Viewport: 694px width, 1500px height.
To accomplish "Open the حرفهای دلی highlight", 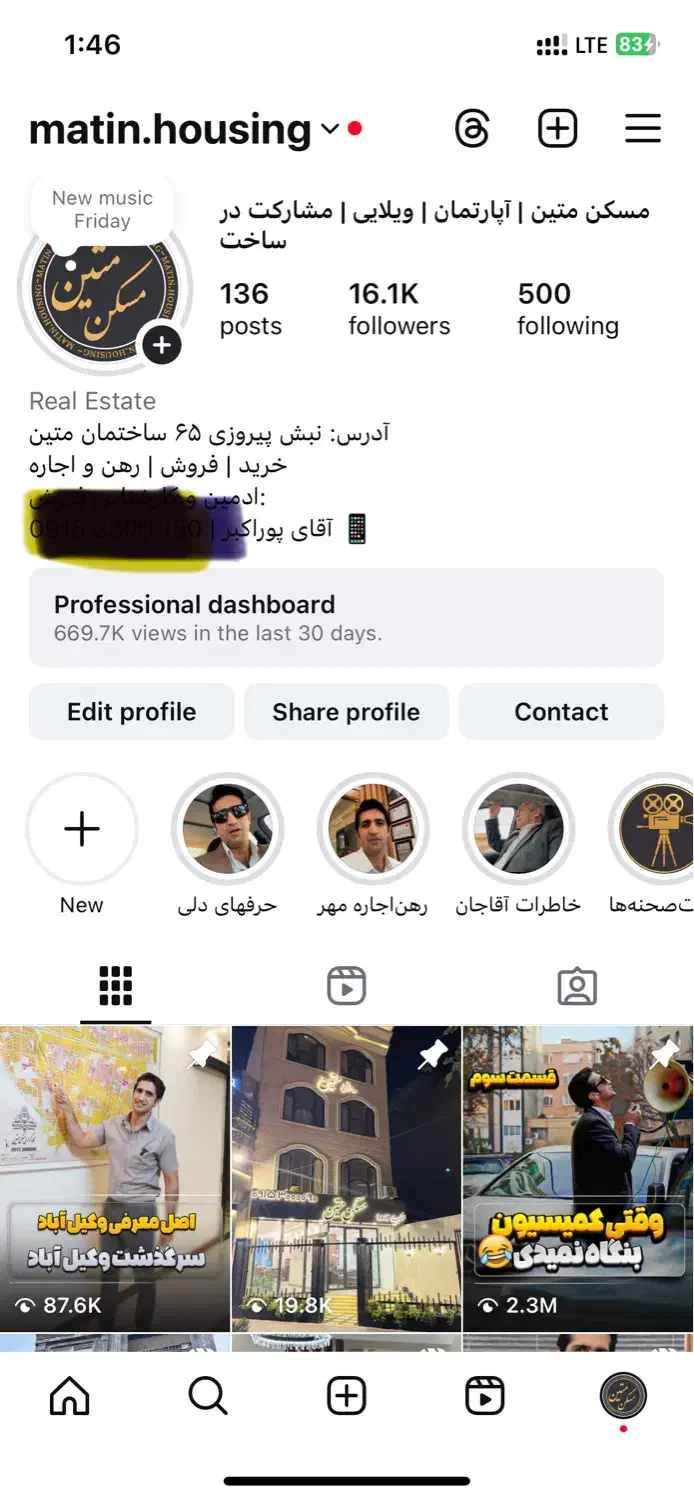I will 228,830.
